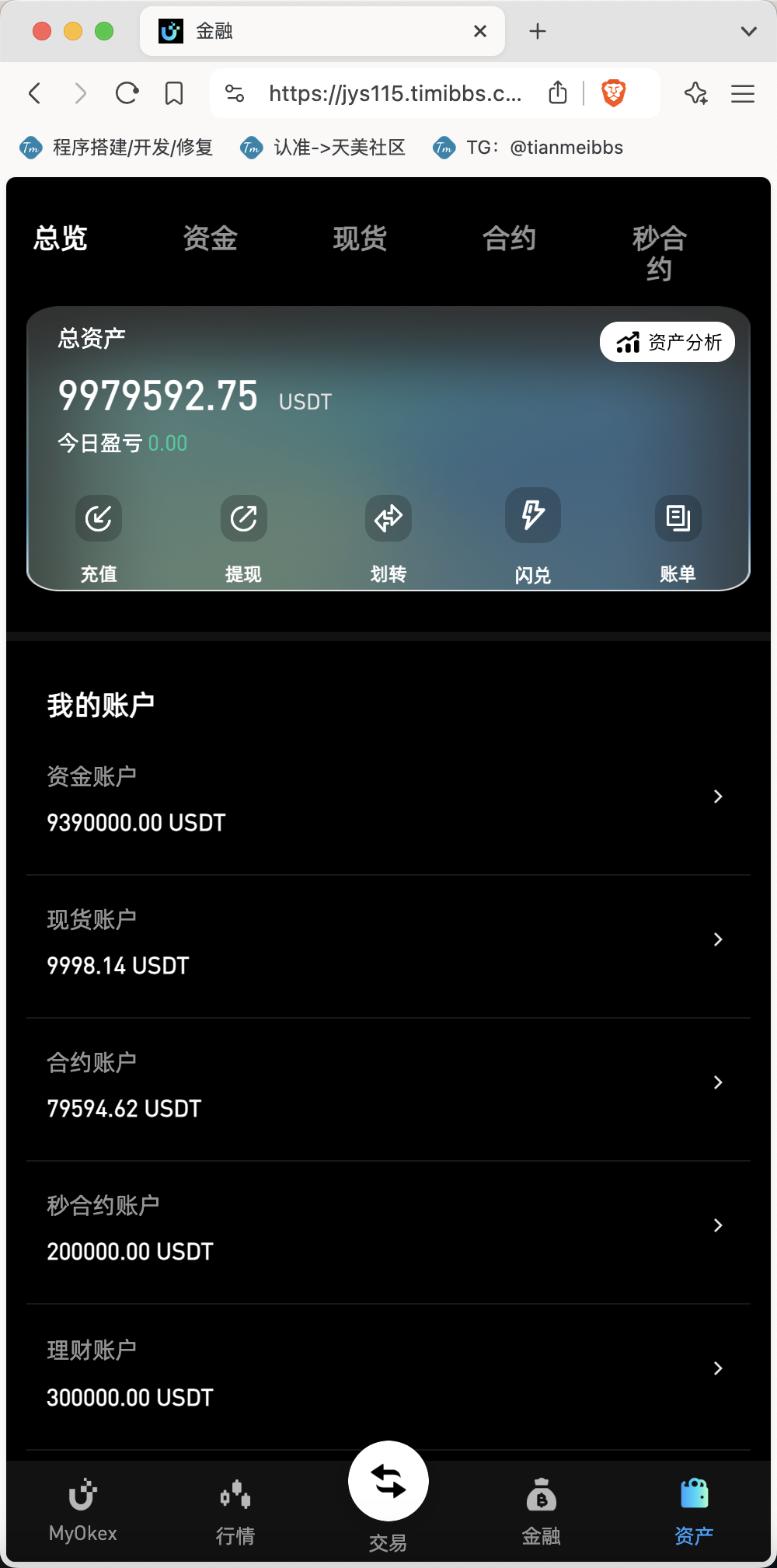The height and width of the screenshot is (1568, 777).
Task: Open the 理财账户 row
Action: [x=388, y=1373]
